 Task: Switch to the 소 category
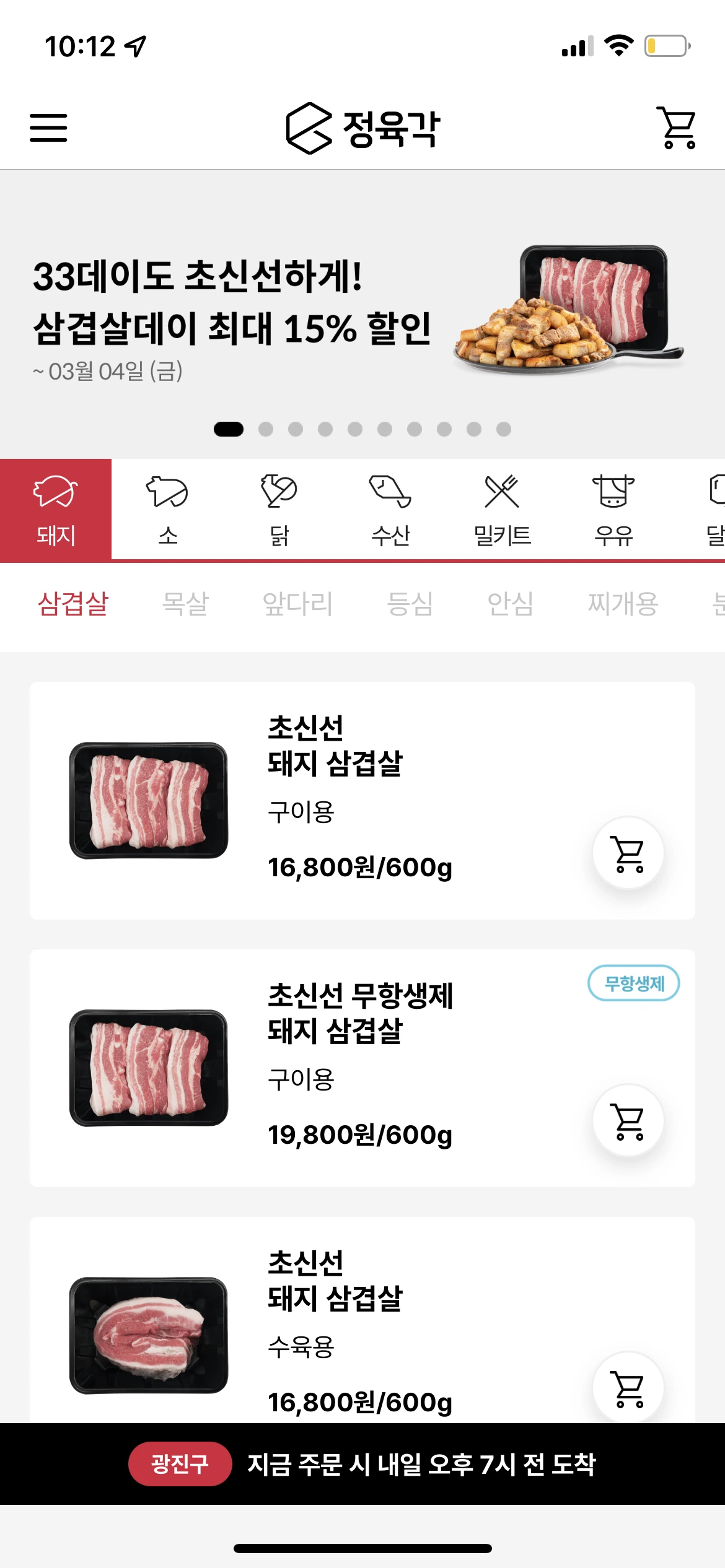coord(167,510)
